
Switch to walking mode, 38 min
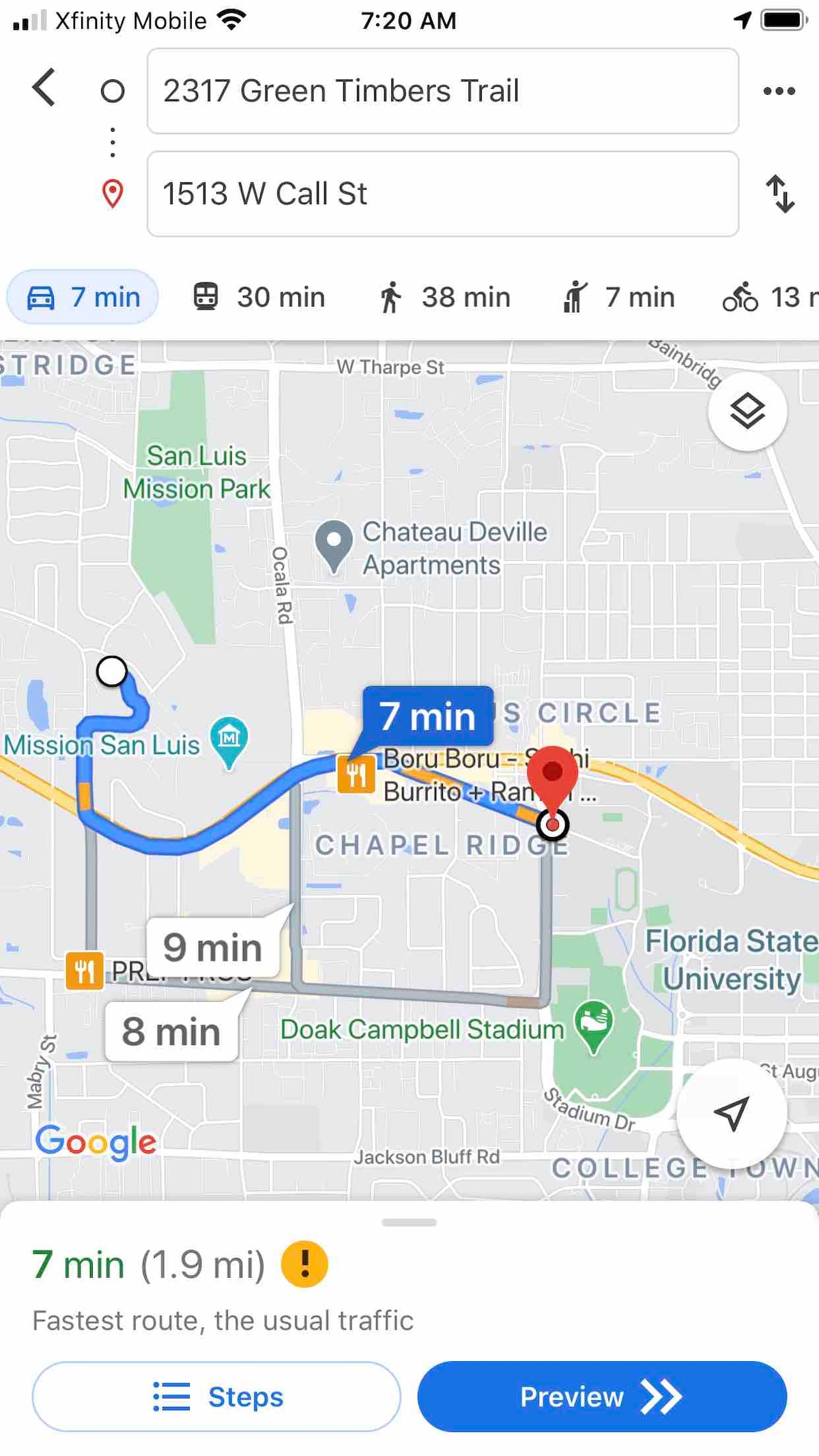445,298
